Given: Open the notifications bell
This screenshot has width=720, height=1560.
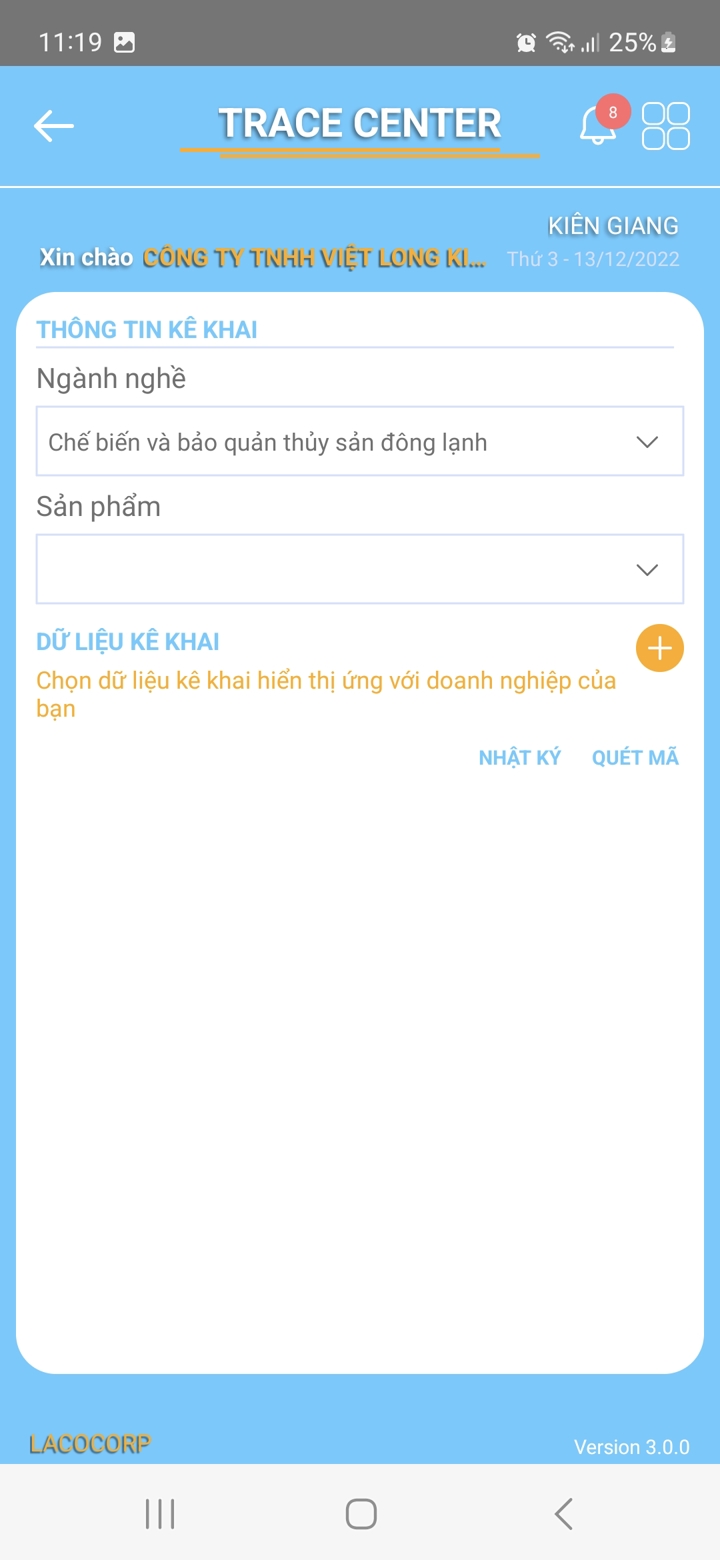Looking at the screenshot, I should (x=598, y=126).
